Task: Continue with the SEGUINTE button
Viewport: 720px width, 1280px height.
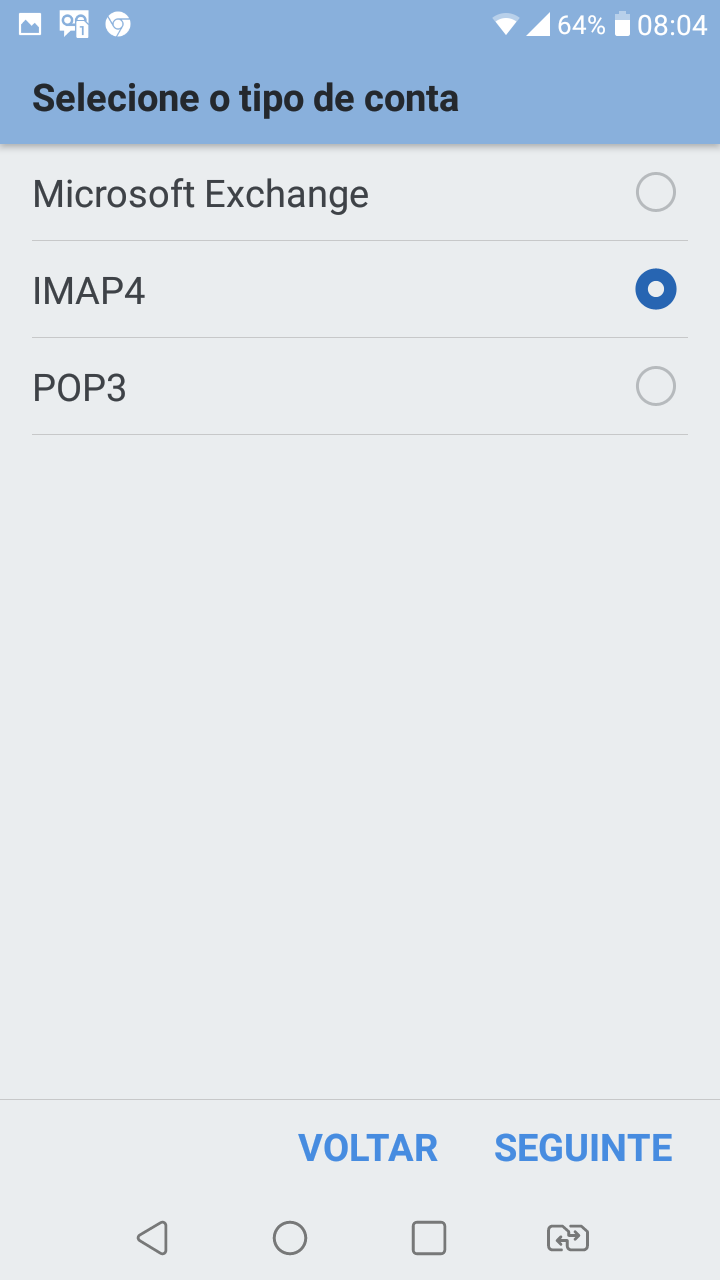Action: tap(583, 1148)
